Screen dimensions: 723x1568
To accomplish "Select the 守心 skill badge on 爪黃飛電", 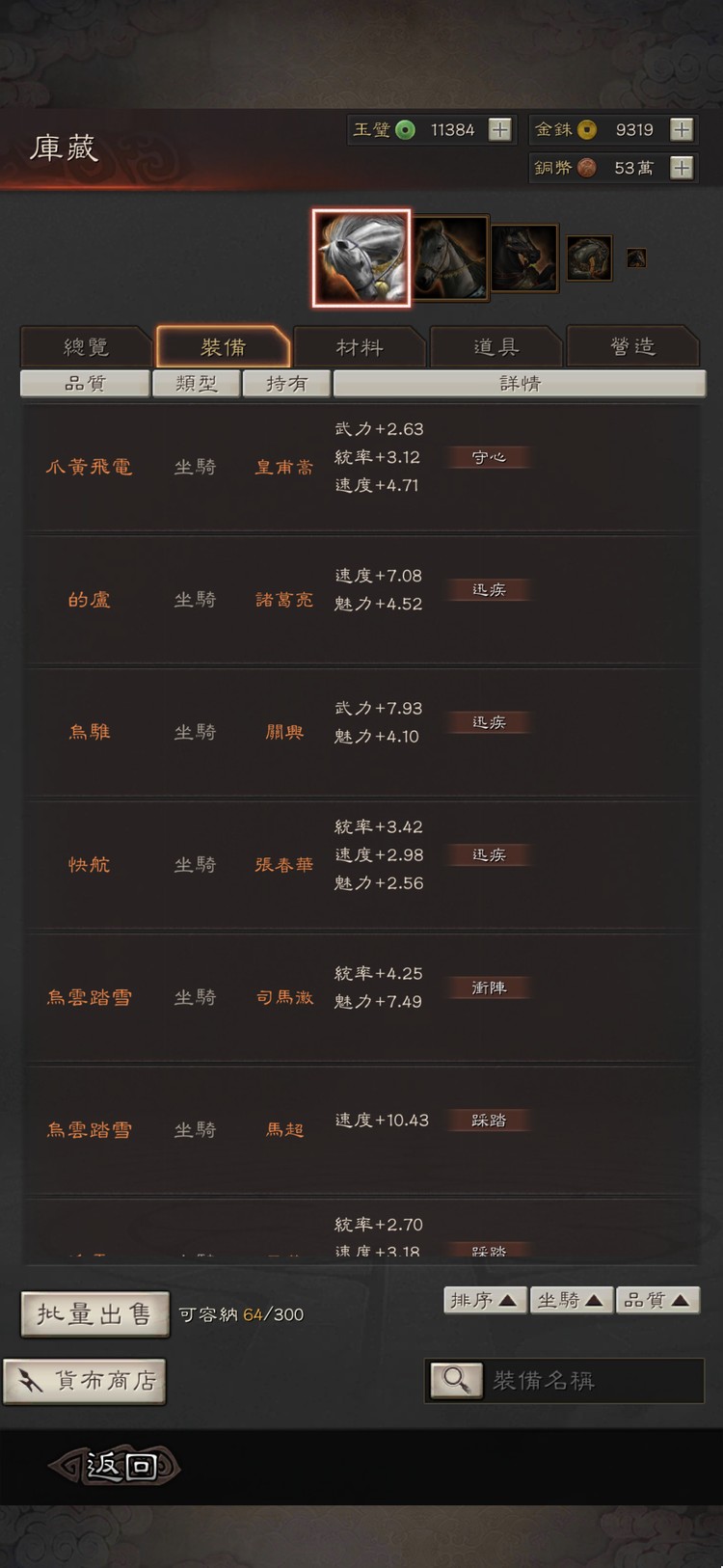I will 489,456.
